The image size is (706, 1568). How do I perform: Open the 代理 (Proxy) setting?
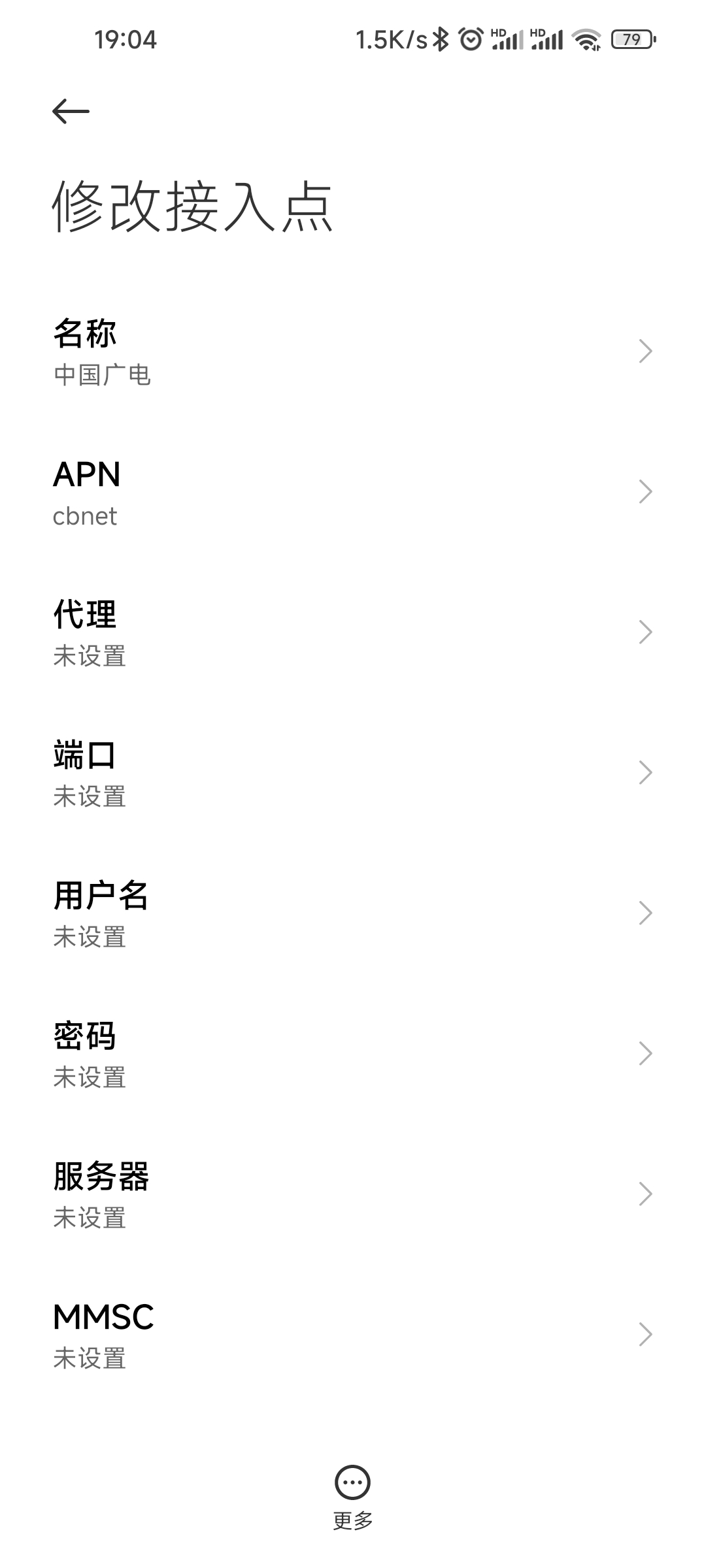click(x=353, y=632)
